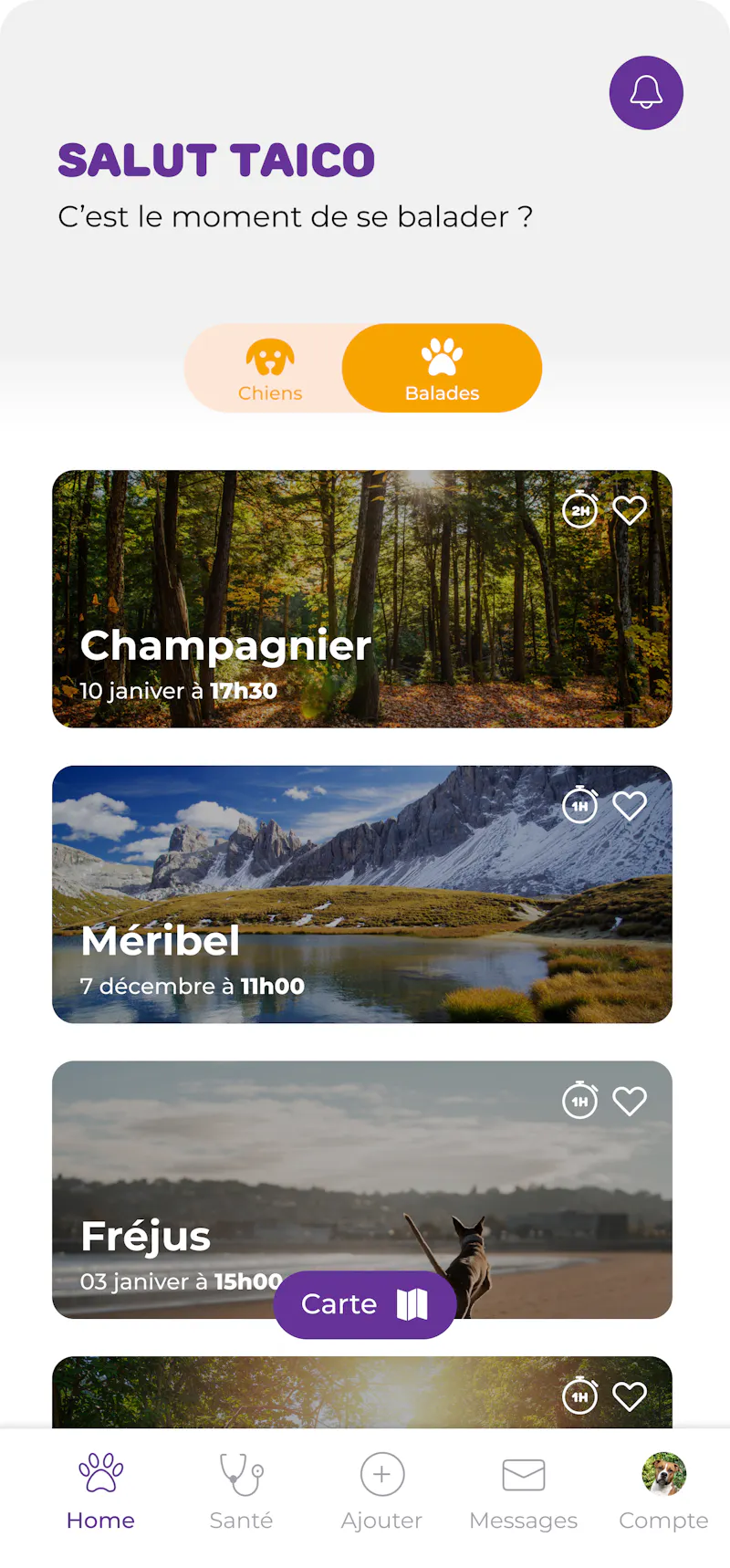The width and height of the screenshot is (730, 1568).
Task: Switch to the Chiens segment
Action: [x=269, y=369]
